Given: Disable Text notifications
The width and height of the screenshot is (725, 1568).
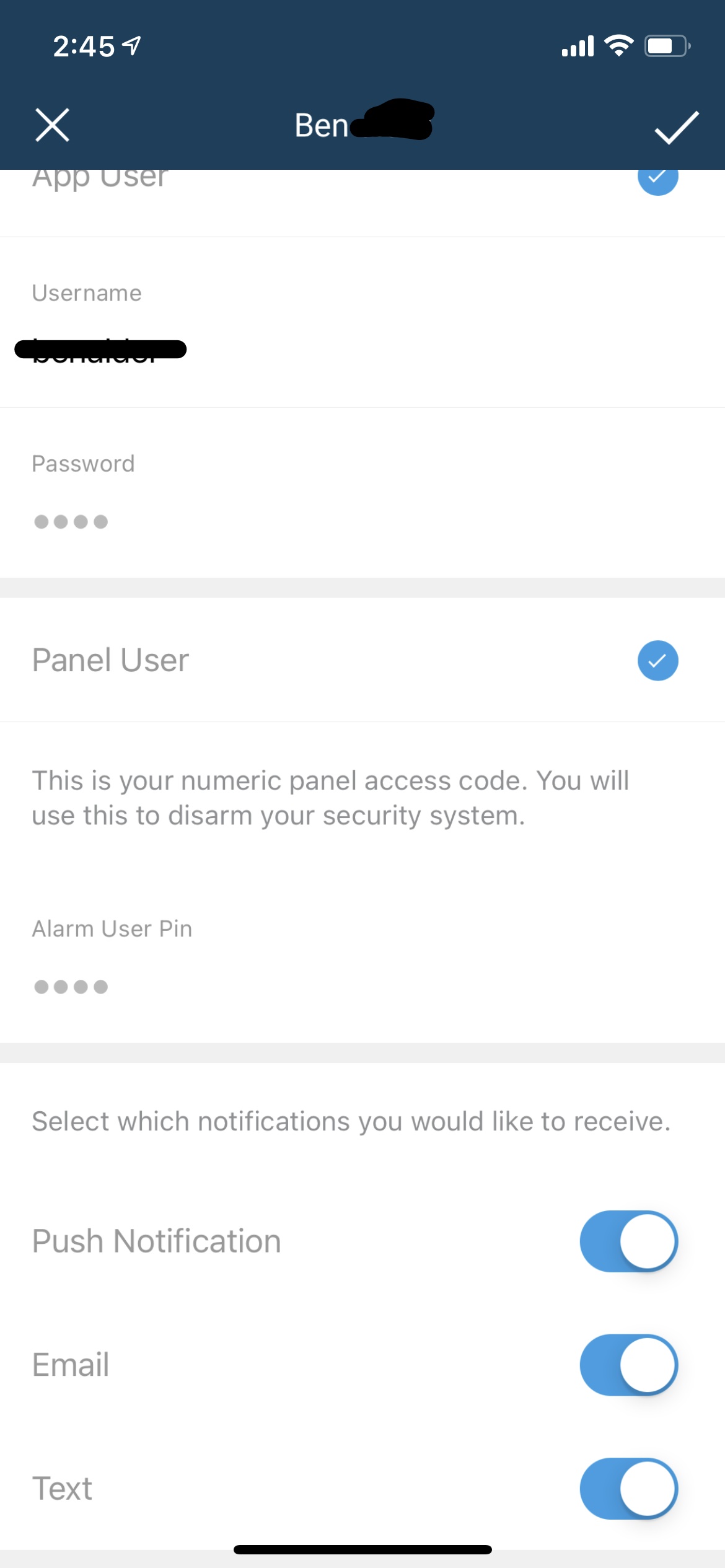Looking at the screenshot, I should tap(628, 1488).
